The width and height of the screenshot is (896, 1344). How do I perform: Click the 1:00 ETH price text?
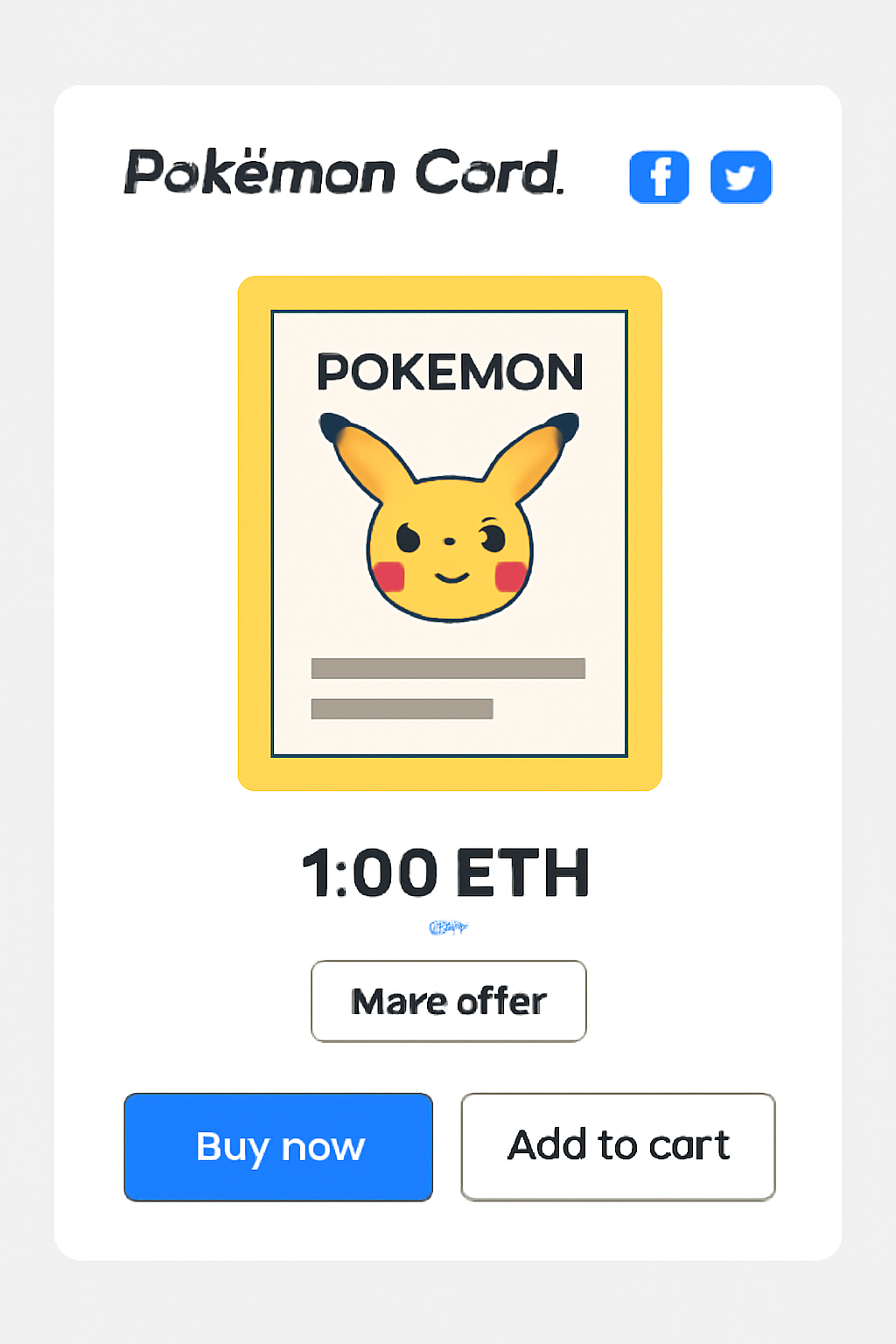(446, 871)
